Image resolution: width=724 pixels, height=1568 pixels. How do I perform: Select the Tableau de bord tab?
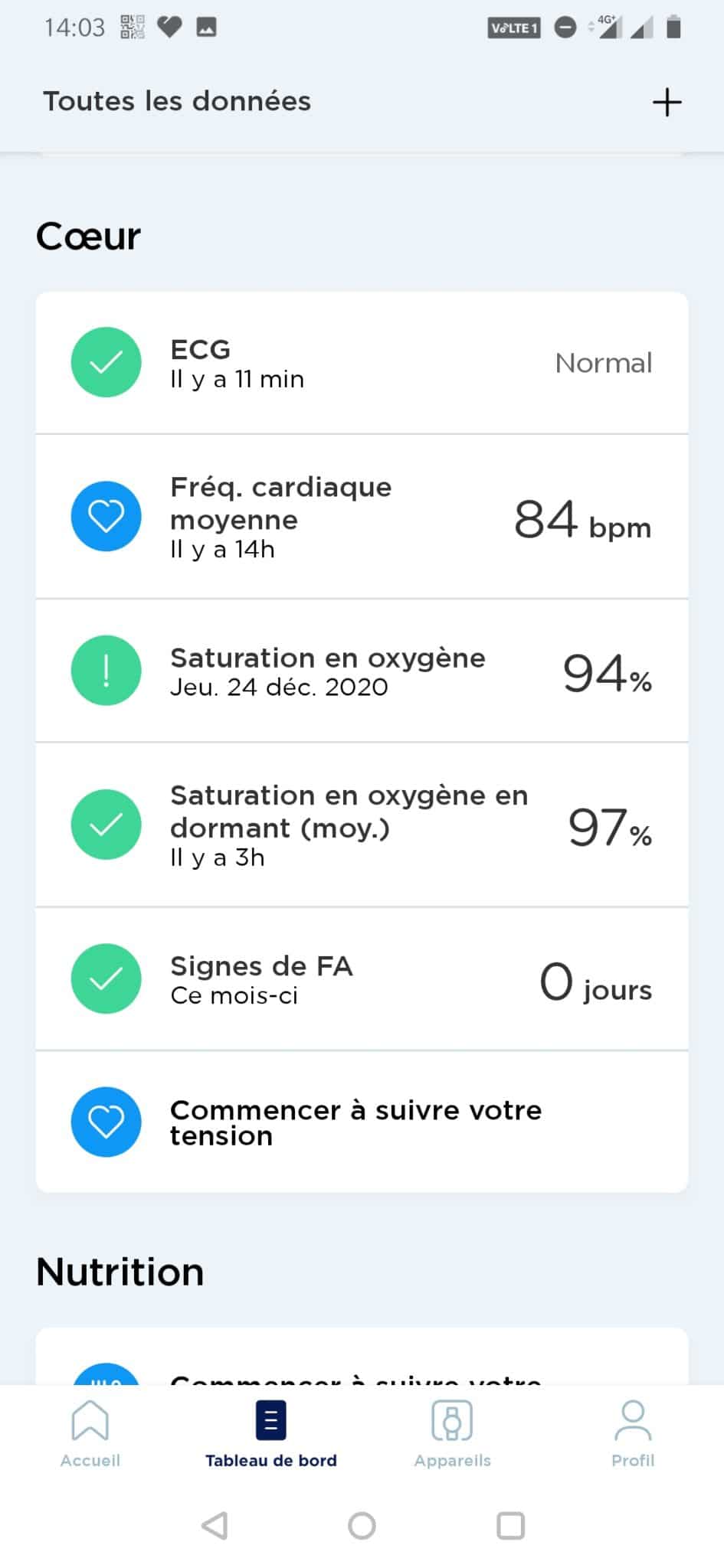[x=271, y=1433]
